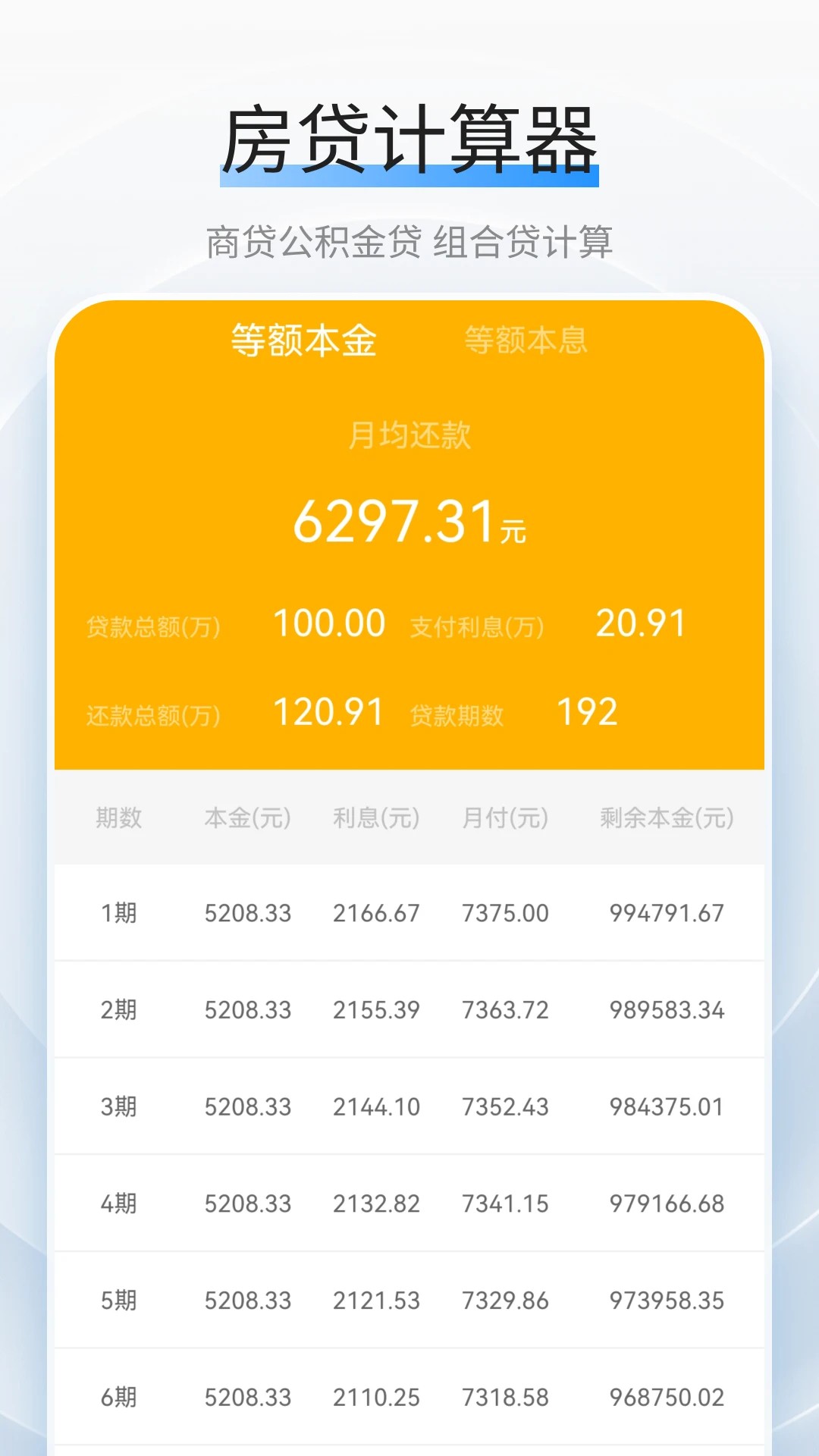The image size is (819, 1456).
Task: Select the 4期 repayment row
Action: click(x=409, y=1203)
